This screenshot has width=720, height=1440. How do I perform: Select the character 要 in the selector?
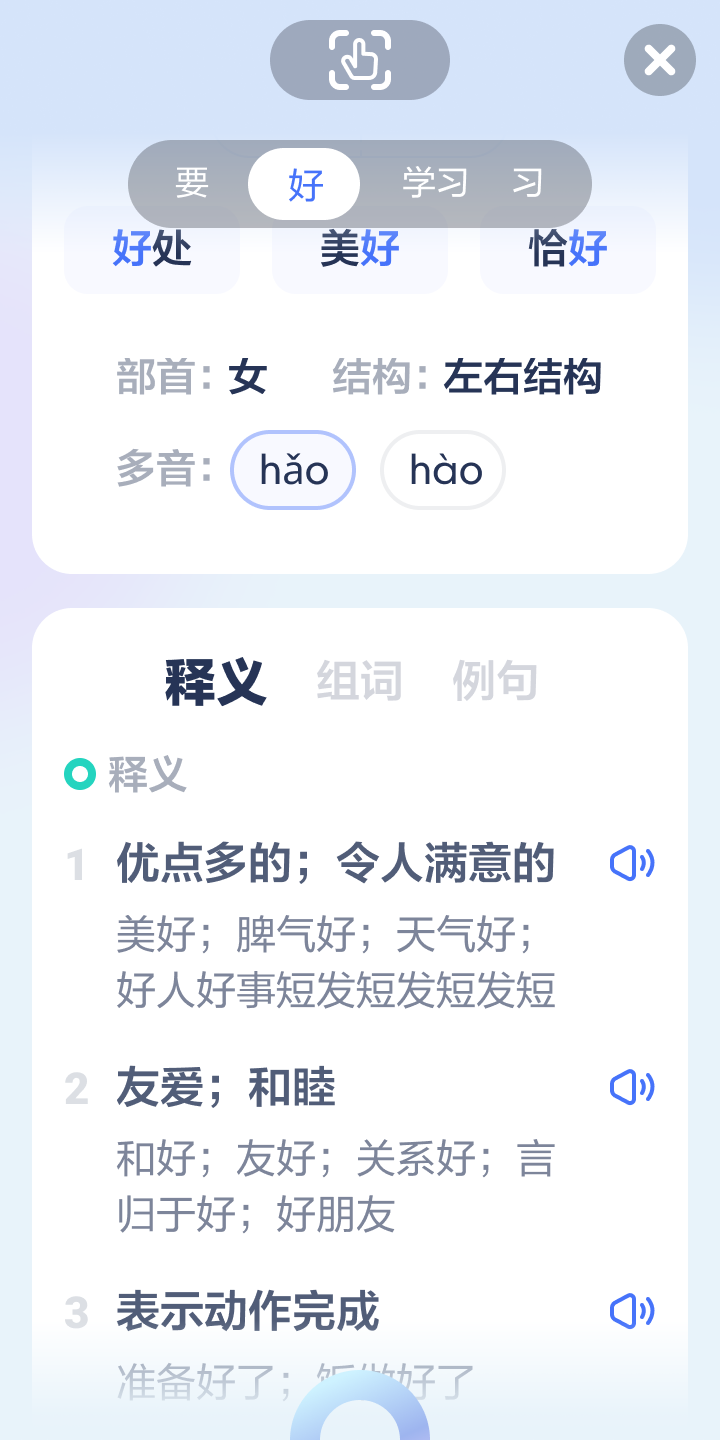(x=192, y=184)
